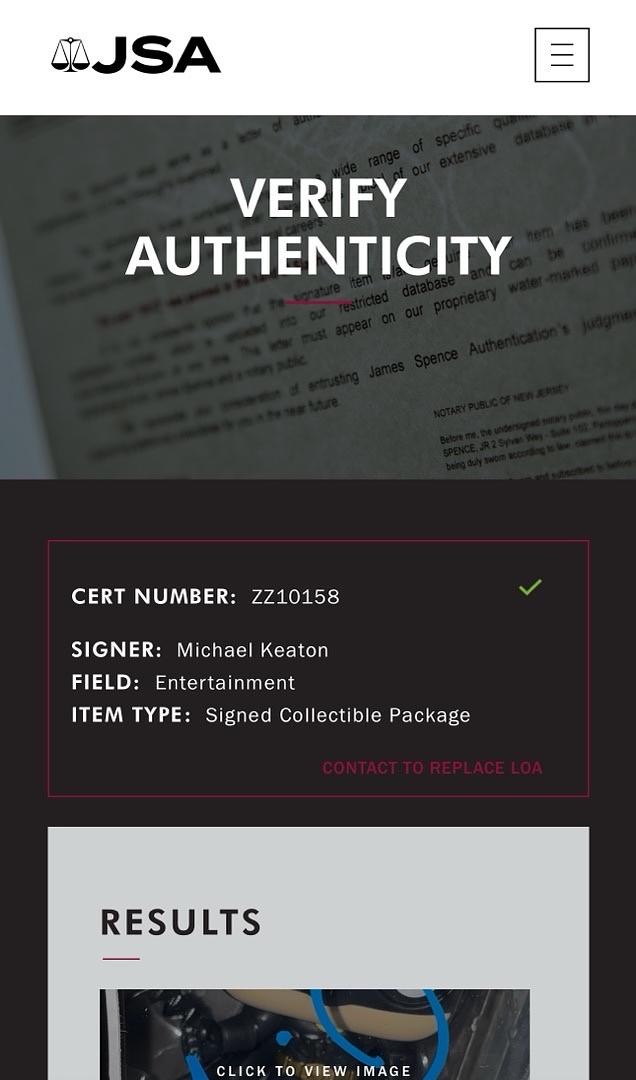Open the hamburger menu

click(561, 55)
